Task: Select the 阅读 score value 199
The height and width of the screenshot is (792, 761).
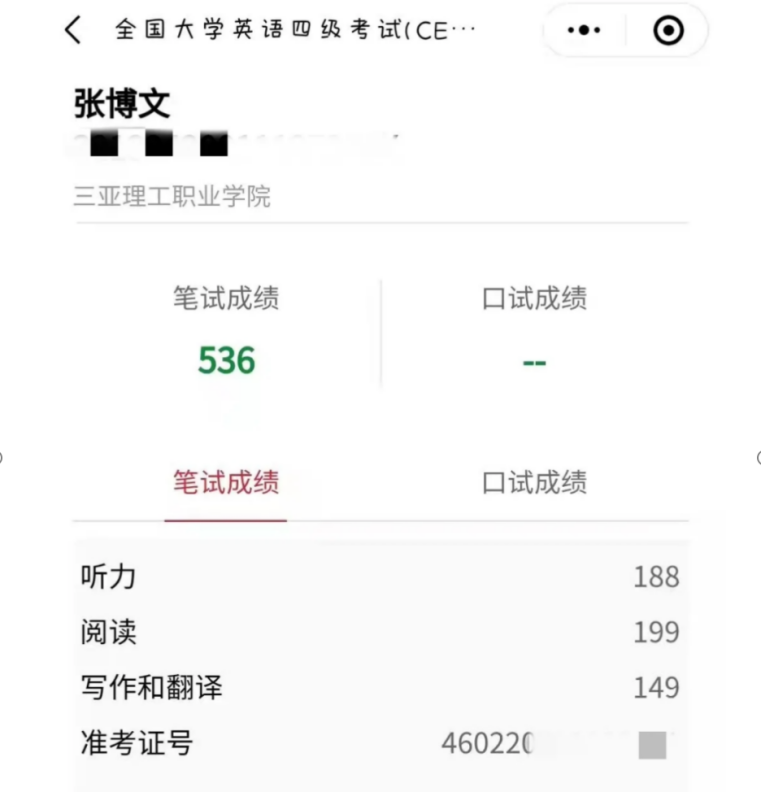Action: (x=657, y=632)
